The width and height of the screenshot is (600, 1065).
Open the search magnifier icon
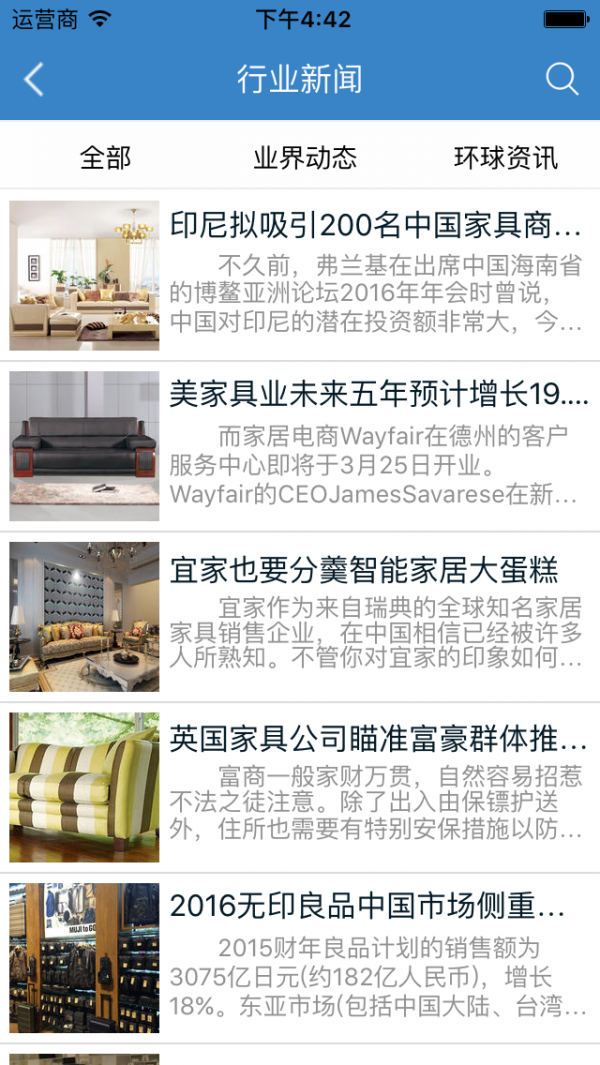tap(562, 79)
